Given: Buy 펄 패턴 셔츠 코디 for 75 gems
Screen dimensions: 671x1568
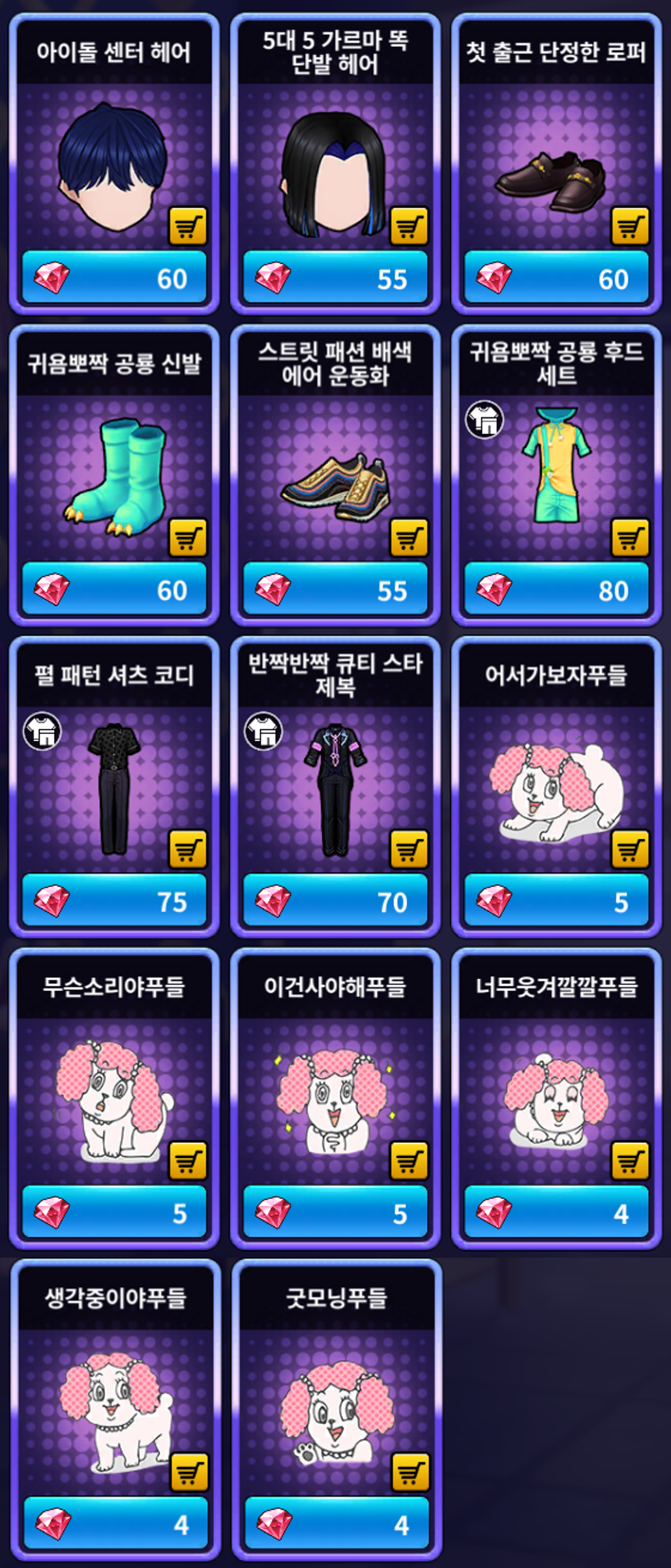Looking at the screenshot, I should [114, 902].
